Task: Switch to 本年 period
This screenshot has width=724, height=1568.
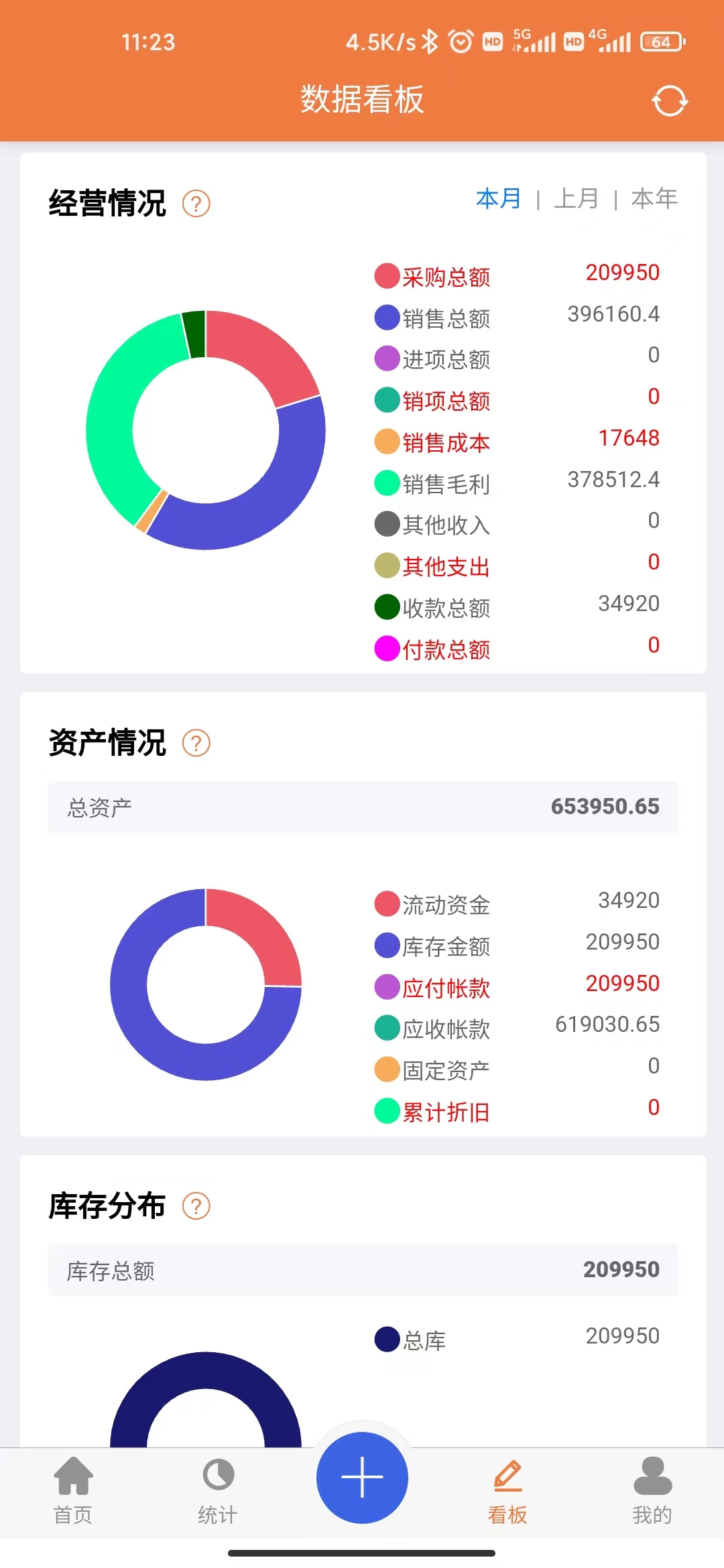Action: [654, 199]
